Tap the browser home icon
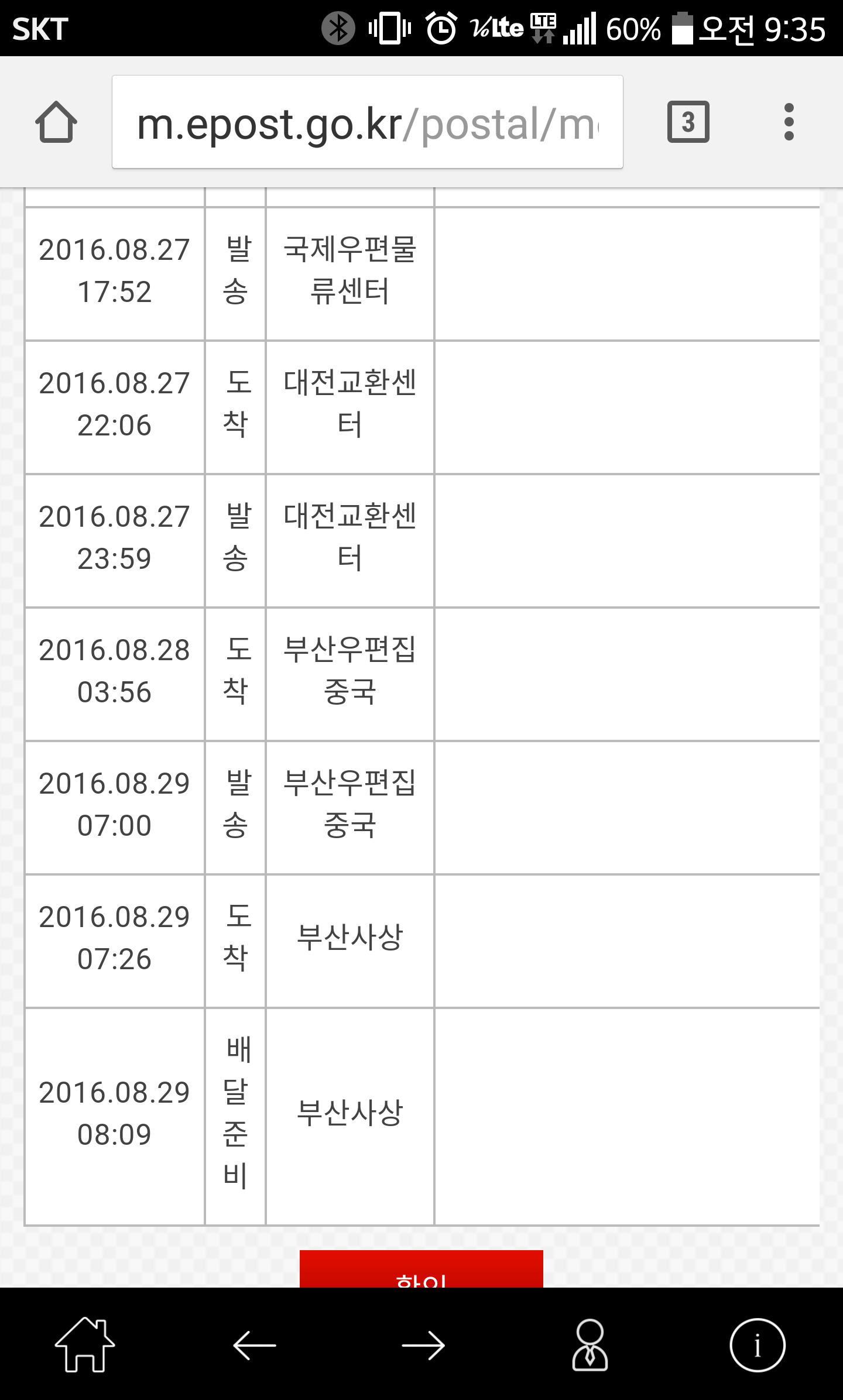Viewport: 843px width, 1400px height. coord(56,122)
